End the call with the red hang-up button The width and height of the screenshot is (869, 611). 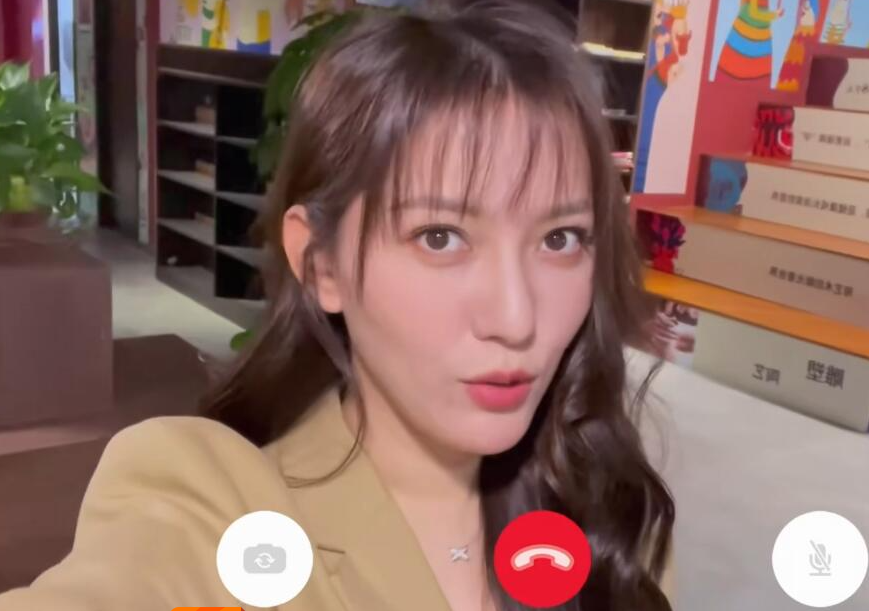coord(542,559)
